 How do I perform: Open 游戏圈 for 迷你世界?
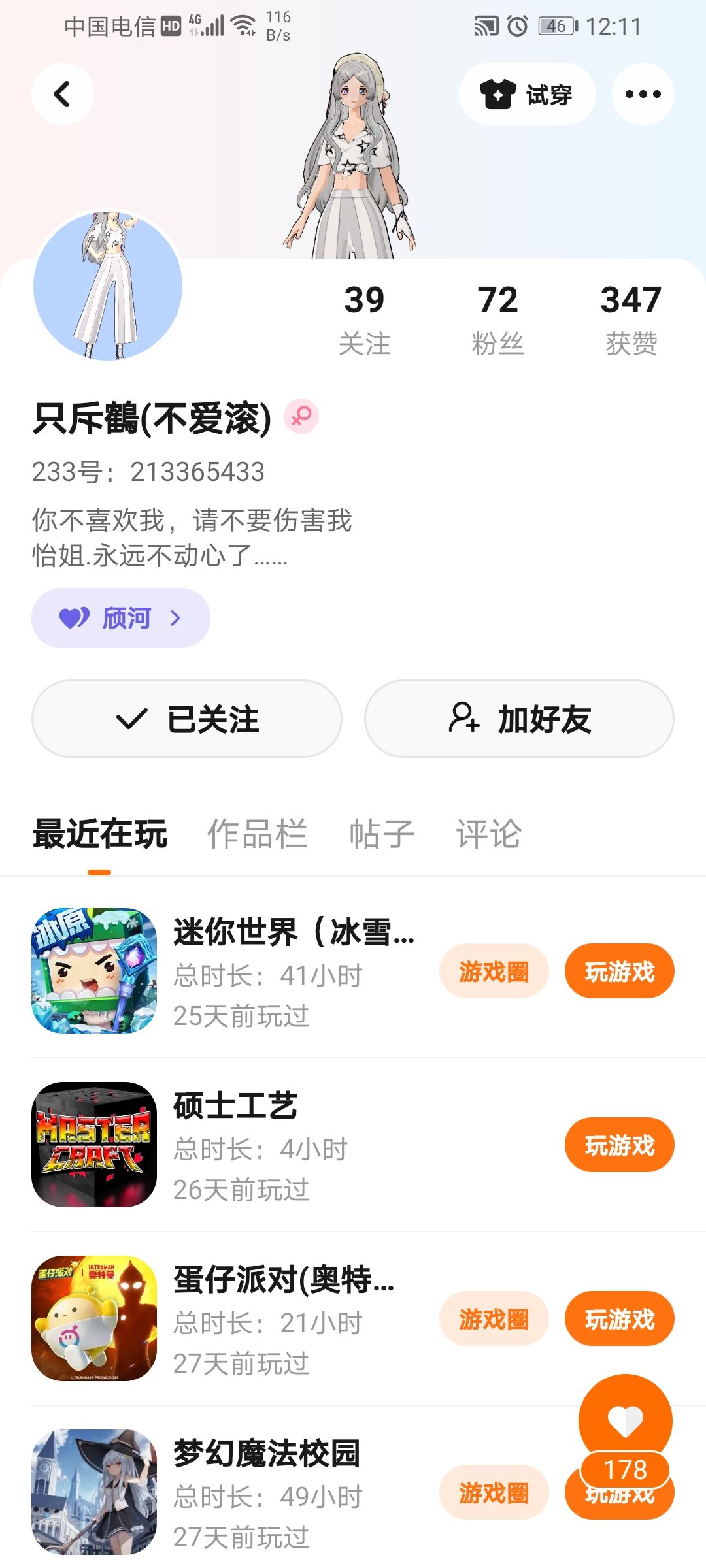coord(494,972)
